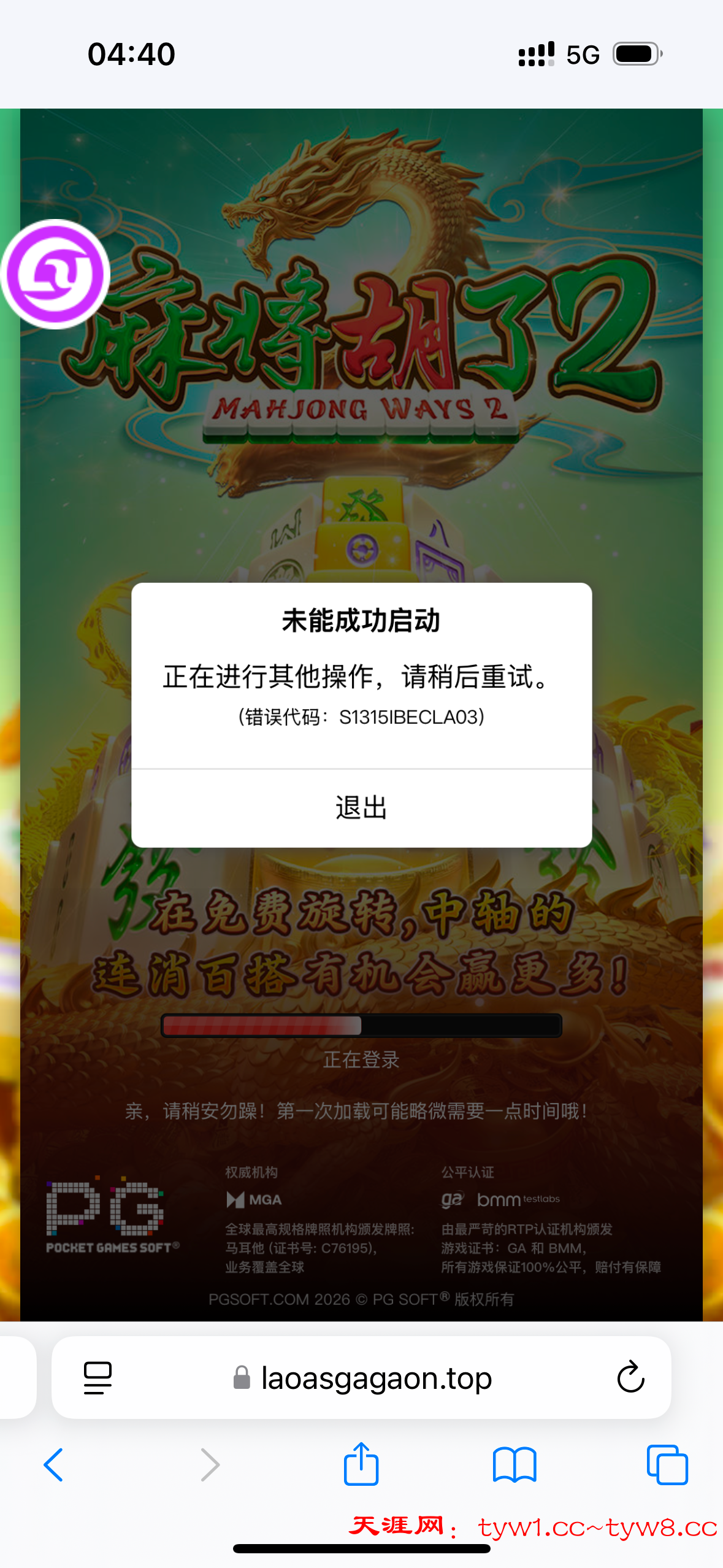Open Safari bookmarks

click(514, 1465)
